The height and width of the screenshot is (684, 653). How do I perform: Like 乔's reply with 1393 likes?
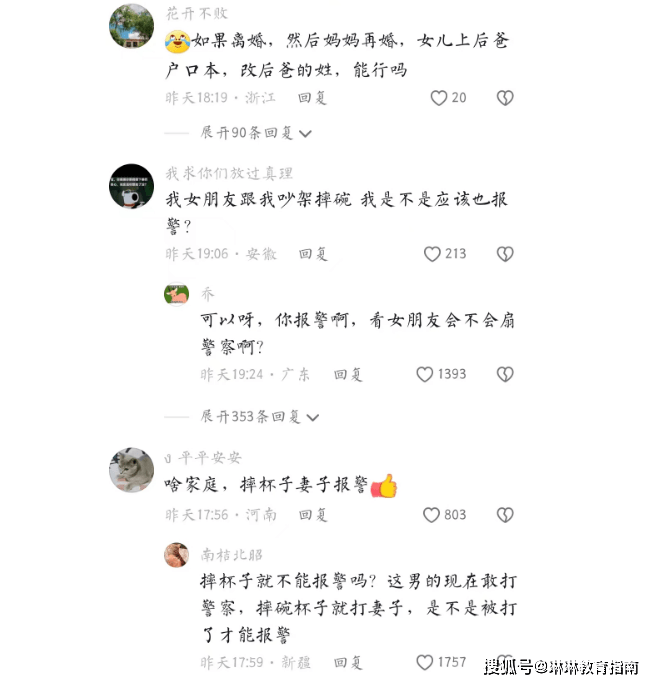coord(424,374)
